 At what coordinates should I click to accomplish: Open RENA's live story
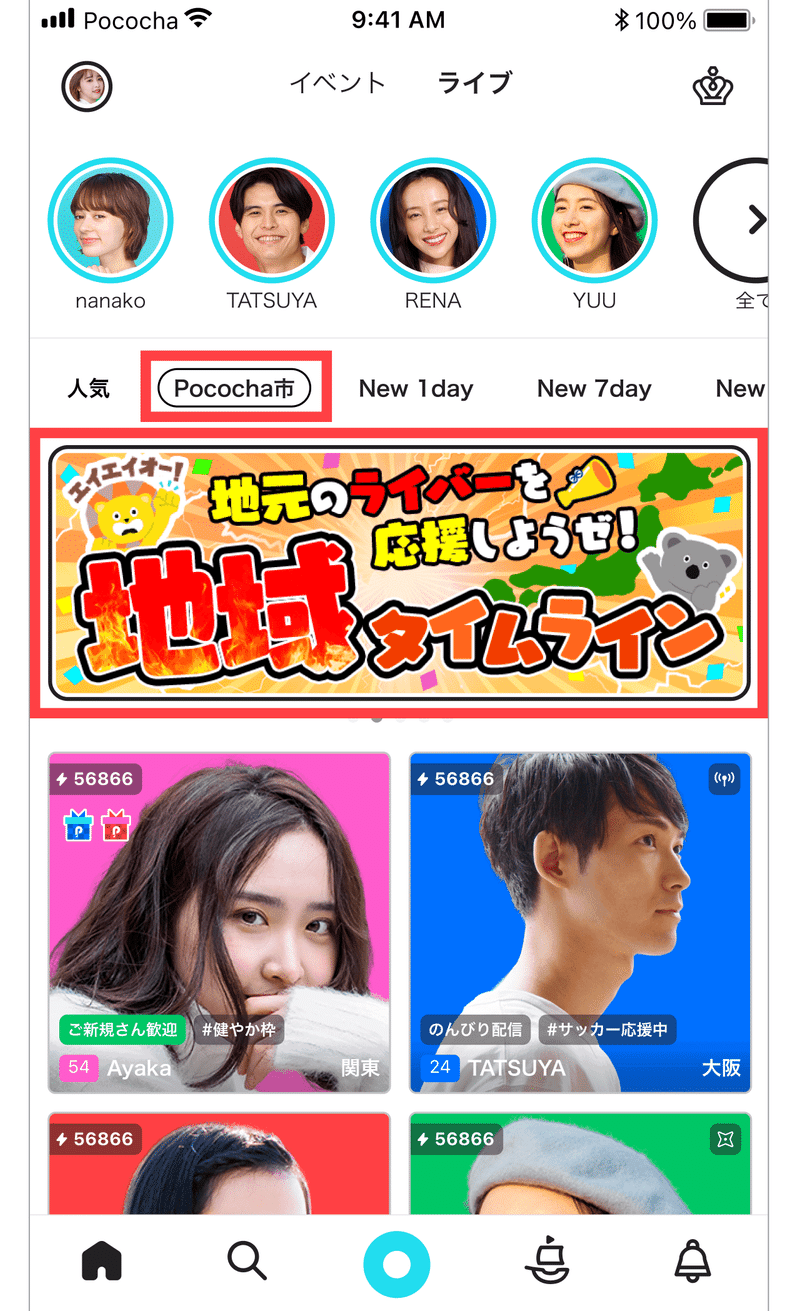pyautogui.click(x=433, y=220)
